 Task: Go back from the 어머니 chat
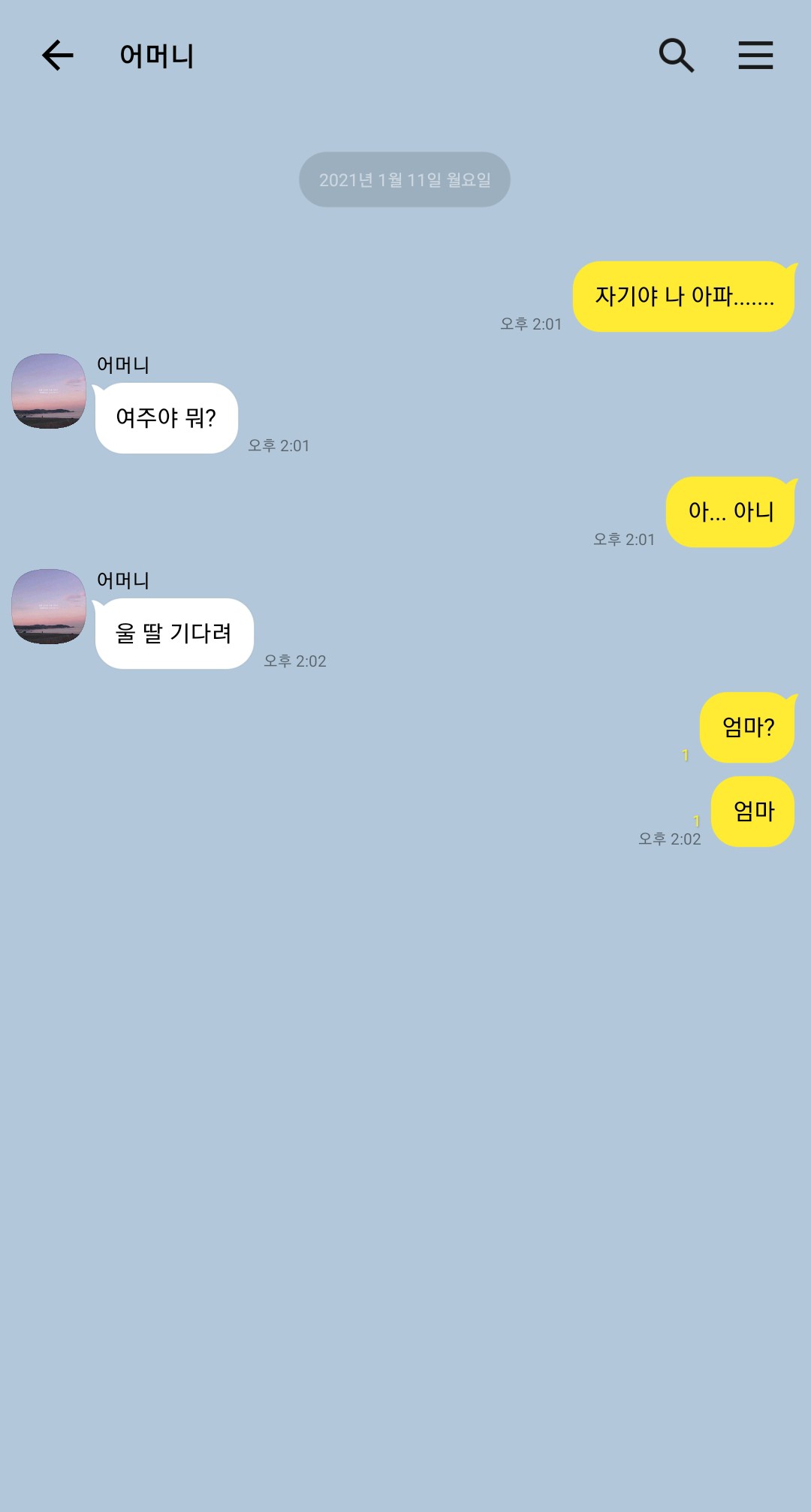pyautogui.click(x=57, y=56)
